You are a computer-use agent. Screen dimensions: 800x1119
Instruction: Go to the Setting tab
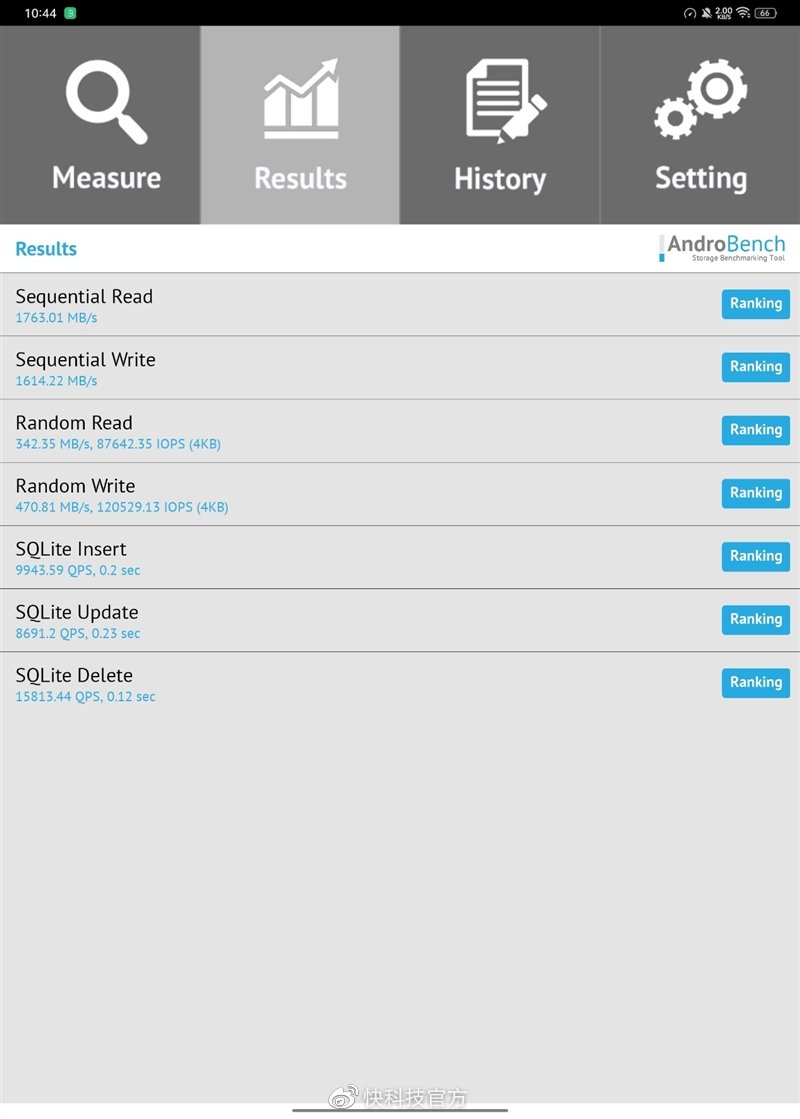700,125
